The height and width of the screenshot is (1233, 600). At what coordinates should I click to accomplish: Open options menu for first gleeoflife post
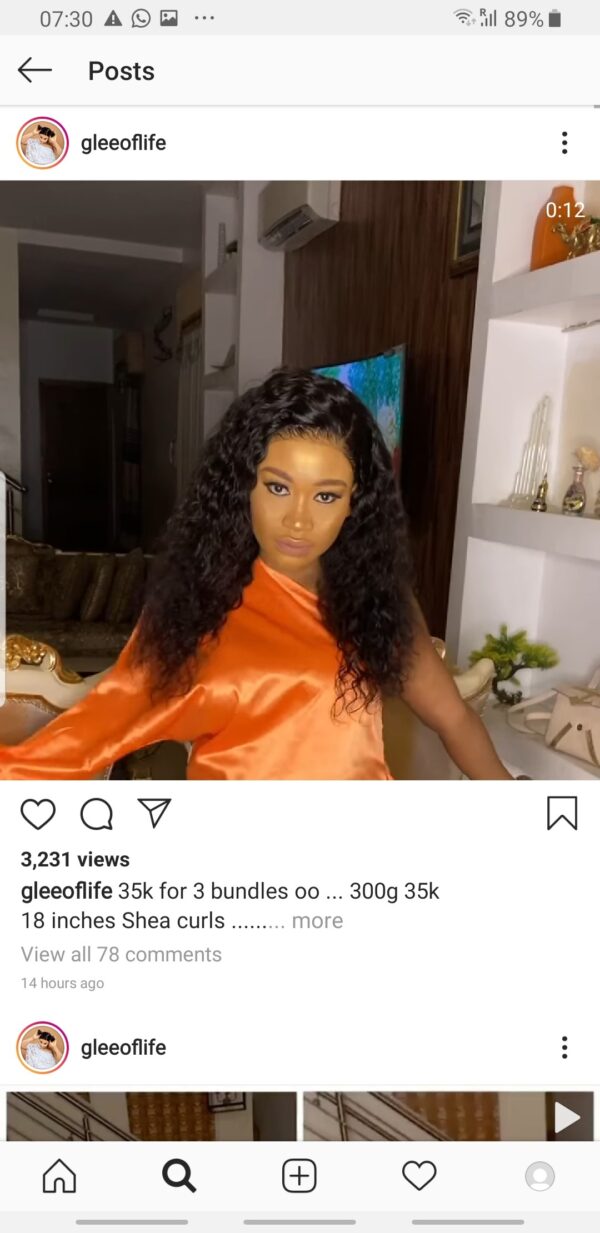tap(564, 143)
